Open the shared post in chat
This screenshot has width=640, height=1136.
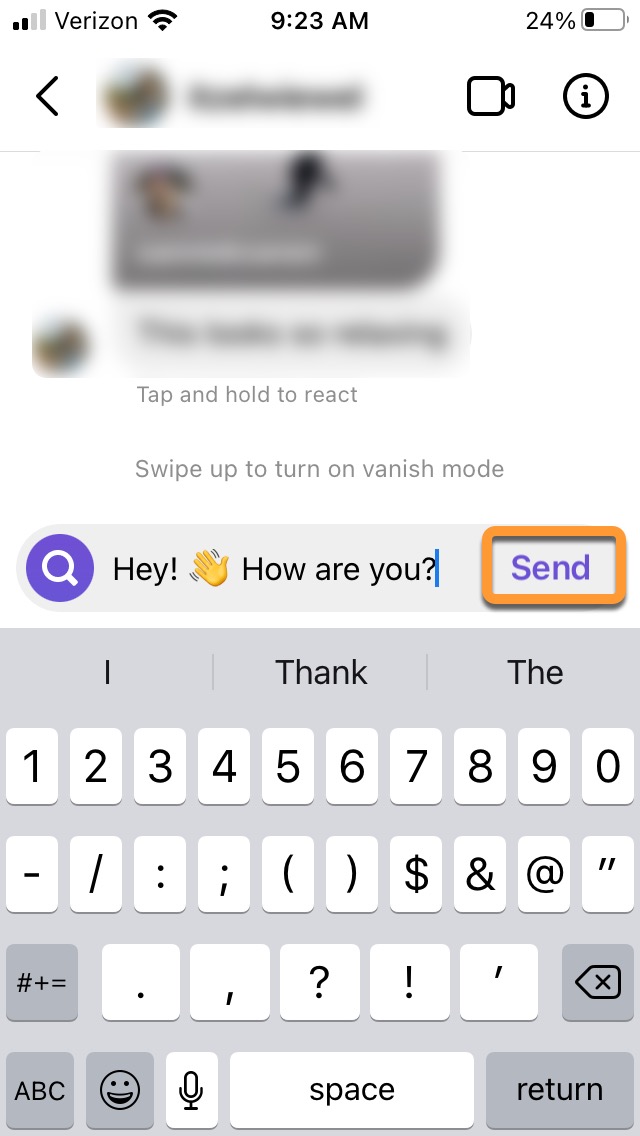pos(275,215)
